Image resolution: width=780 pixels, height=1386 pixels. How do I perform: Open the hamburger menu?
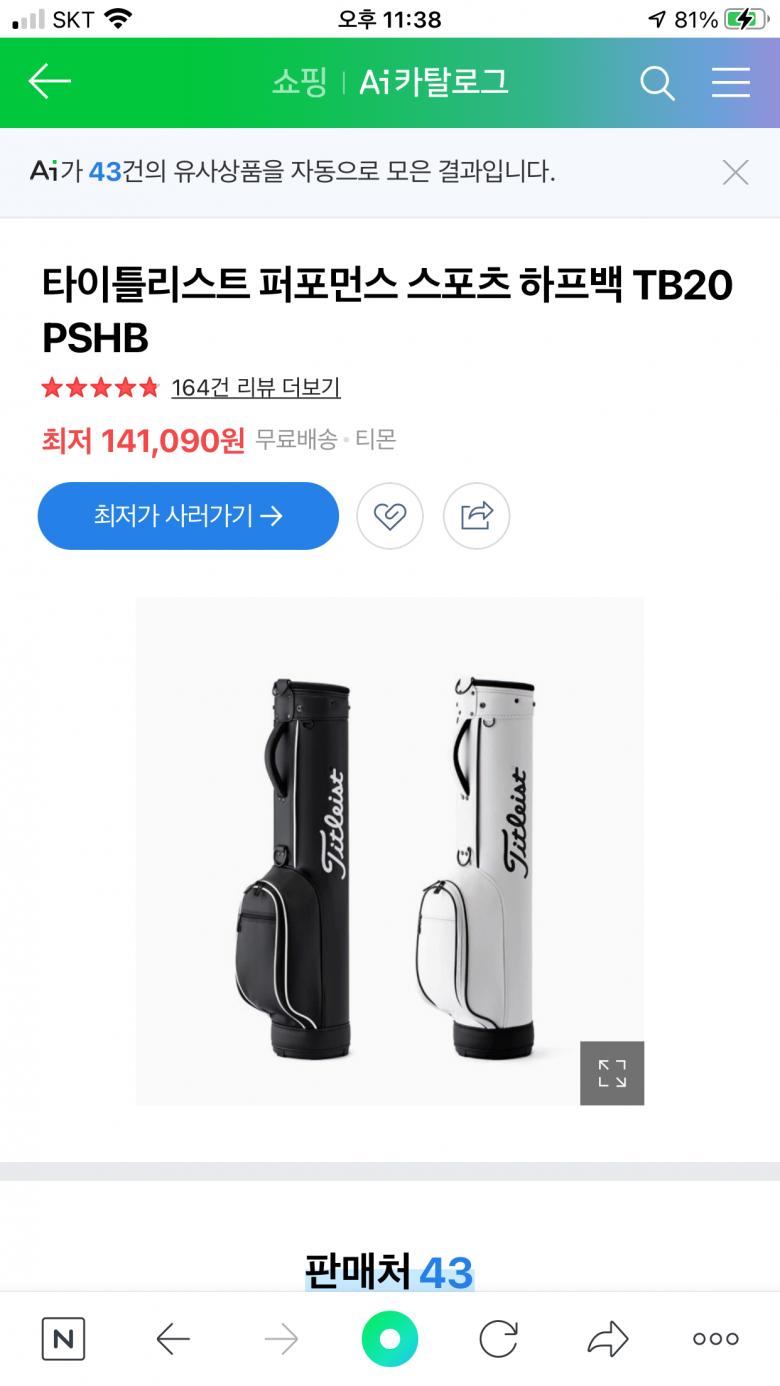tap(731, 83)
